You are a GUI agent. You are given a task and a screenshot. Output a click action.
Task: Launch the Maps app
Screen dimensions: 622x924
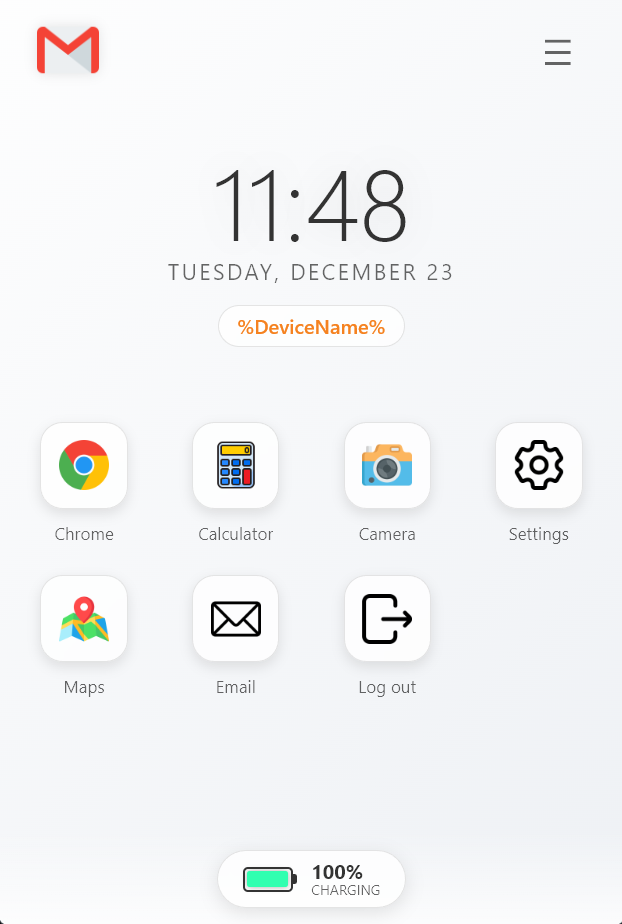pyautogui.click(x=84, y=618)
